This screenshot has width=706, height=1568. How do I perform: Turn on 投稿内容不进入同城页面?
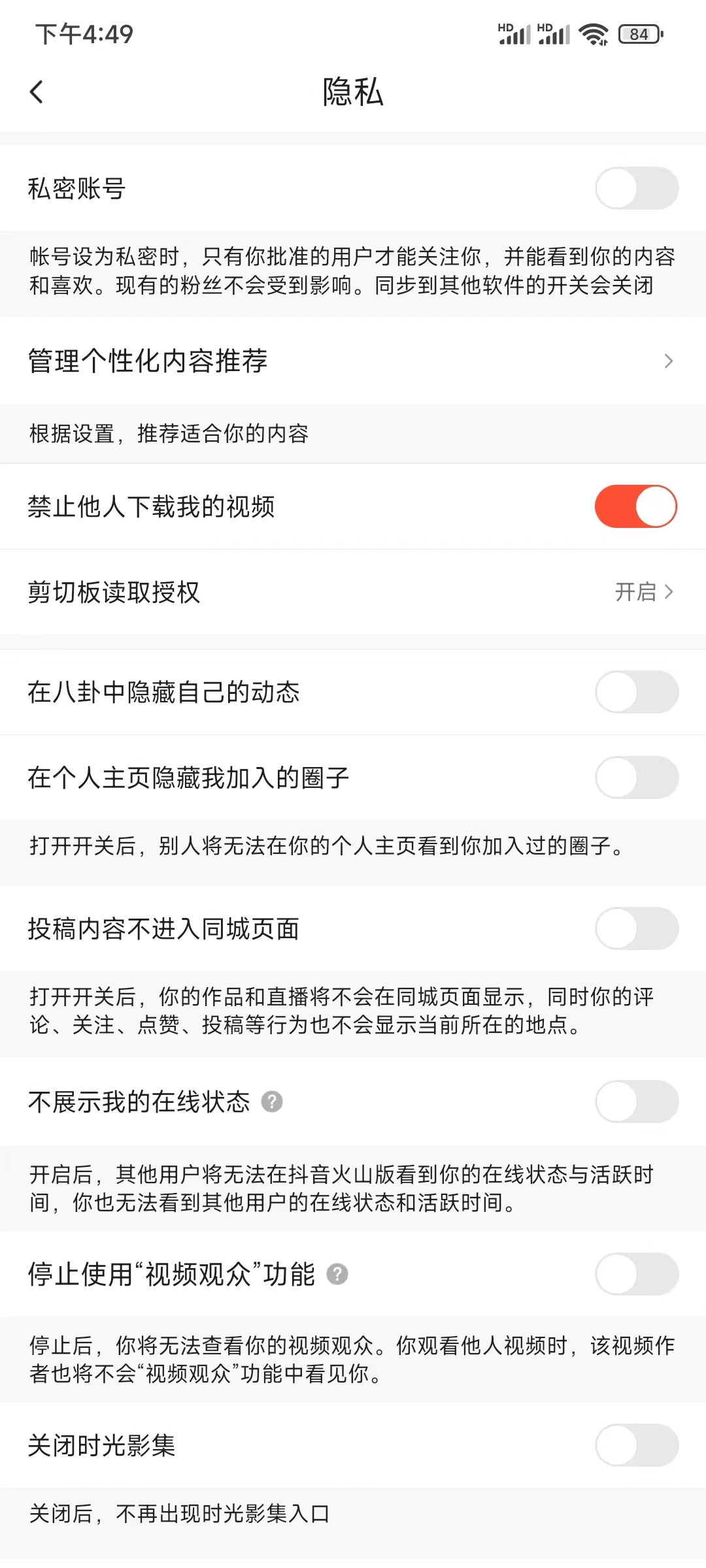coord(635,928)
